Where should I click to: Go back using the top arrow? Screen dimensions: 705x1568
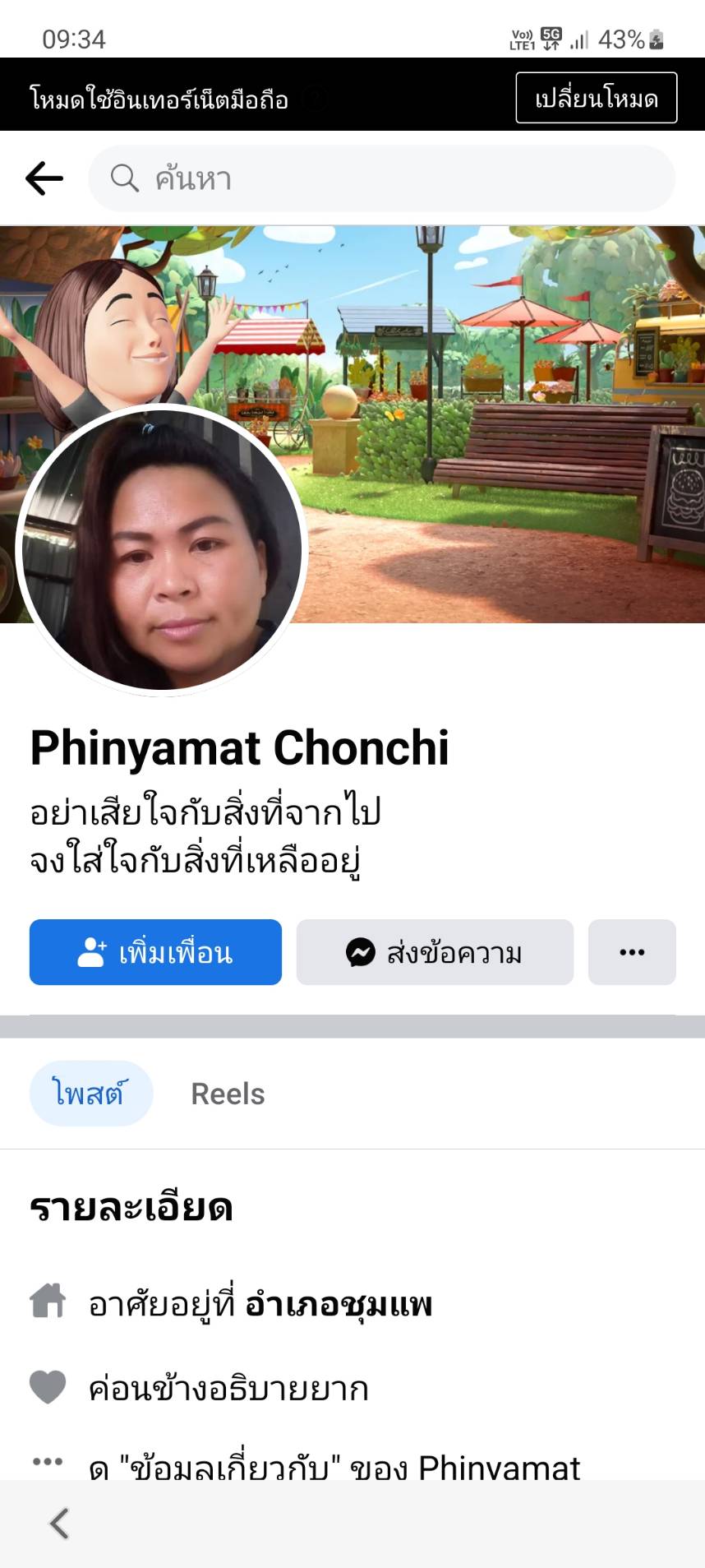44,178
